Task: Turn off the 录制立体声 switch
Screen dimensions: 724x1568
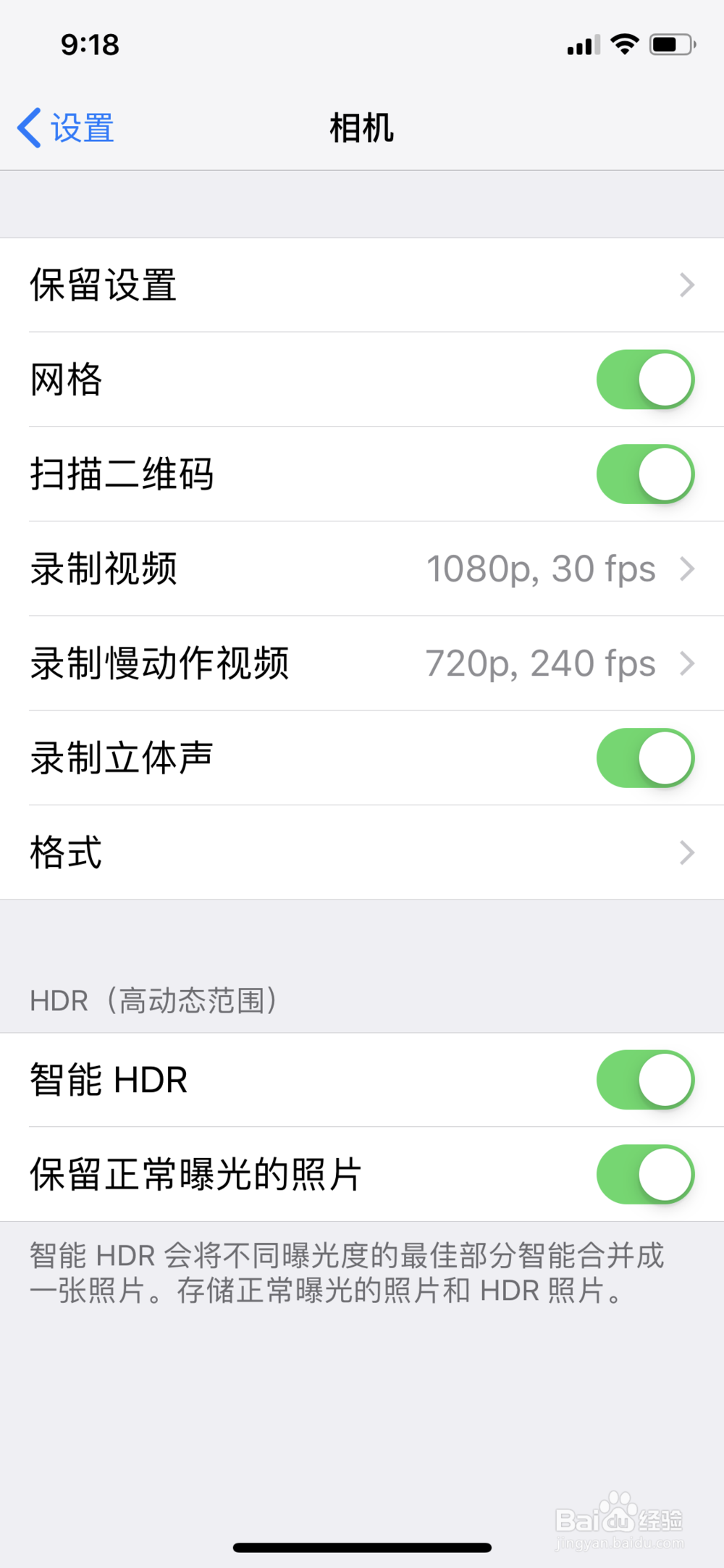Action: tap(645, 758)
